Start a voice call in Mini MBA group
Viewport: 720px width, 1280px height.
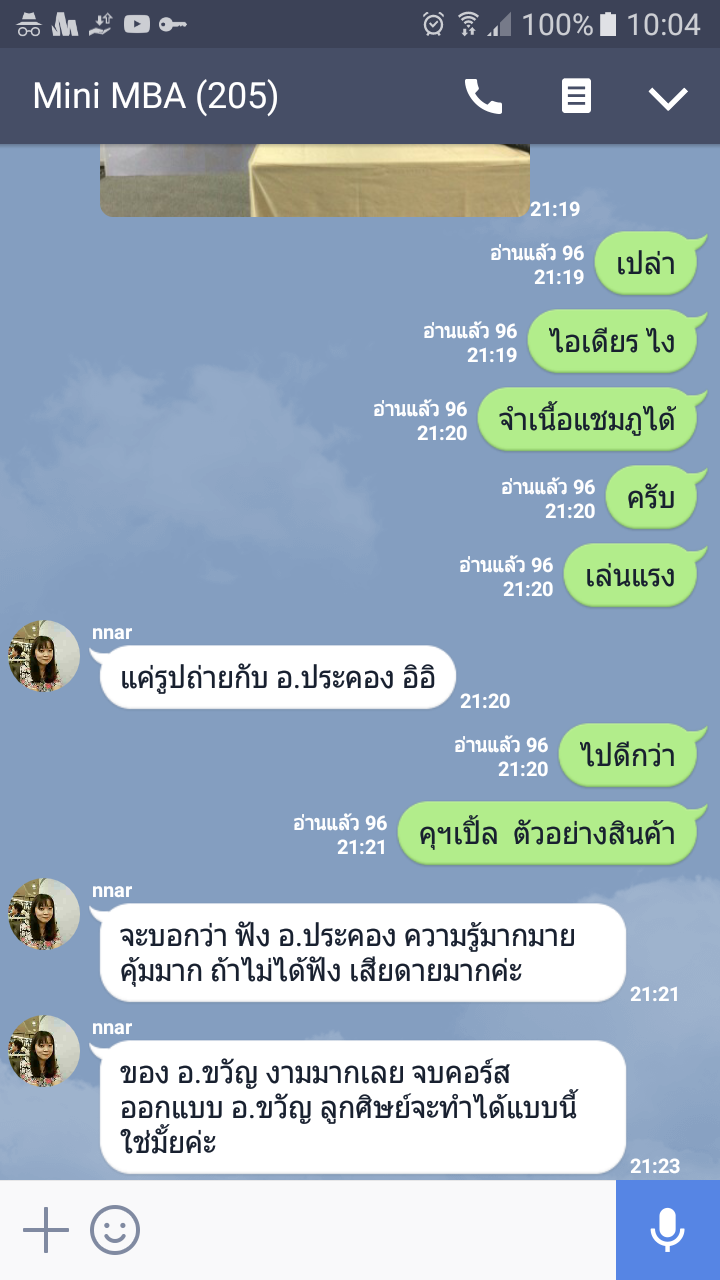[483, 97]
